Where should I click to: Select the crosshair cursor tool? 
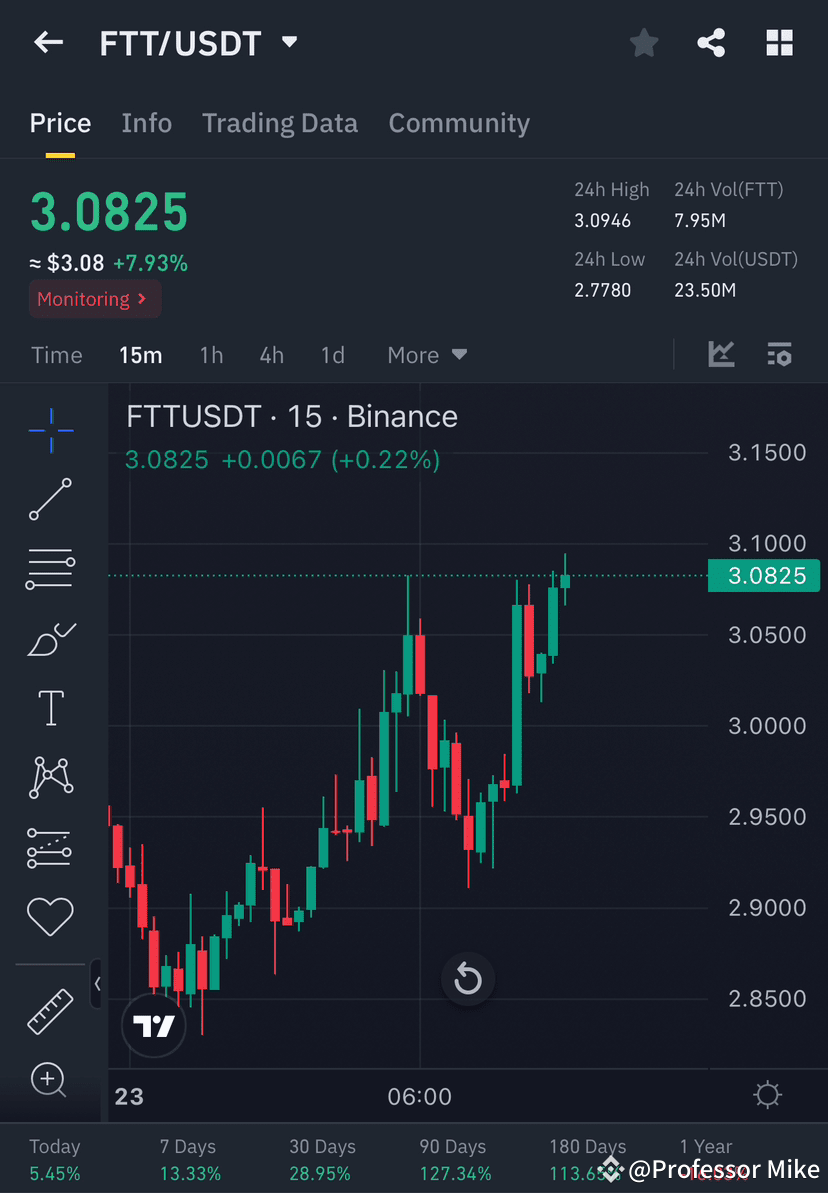pyautogui.click(x=50, y=430)
